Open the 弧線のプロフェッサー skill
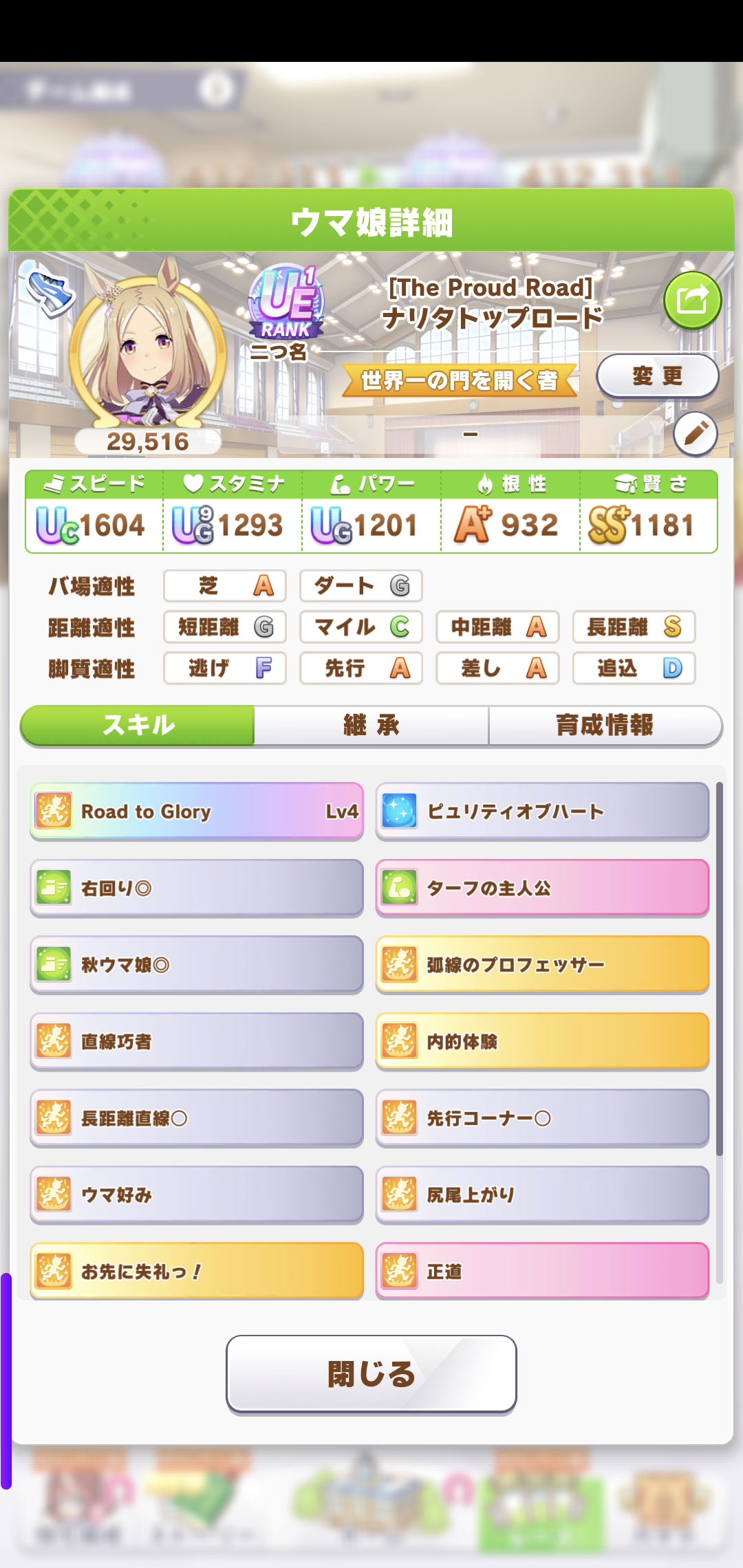Viewport: 743px width, 1568px height. [x=542, y=965]
